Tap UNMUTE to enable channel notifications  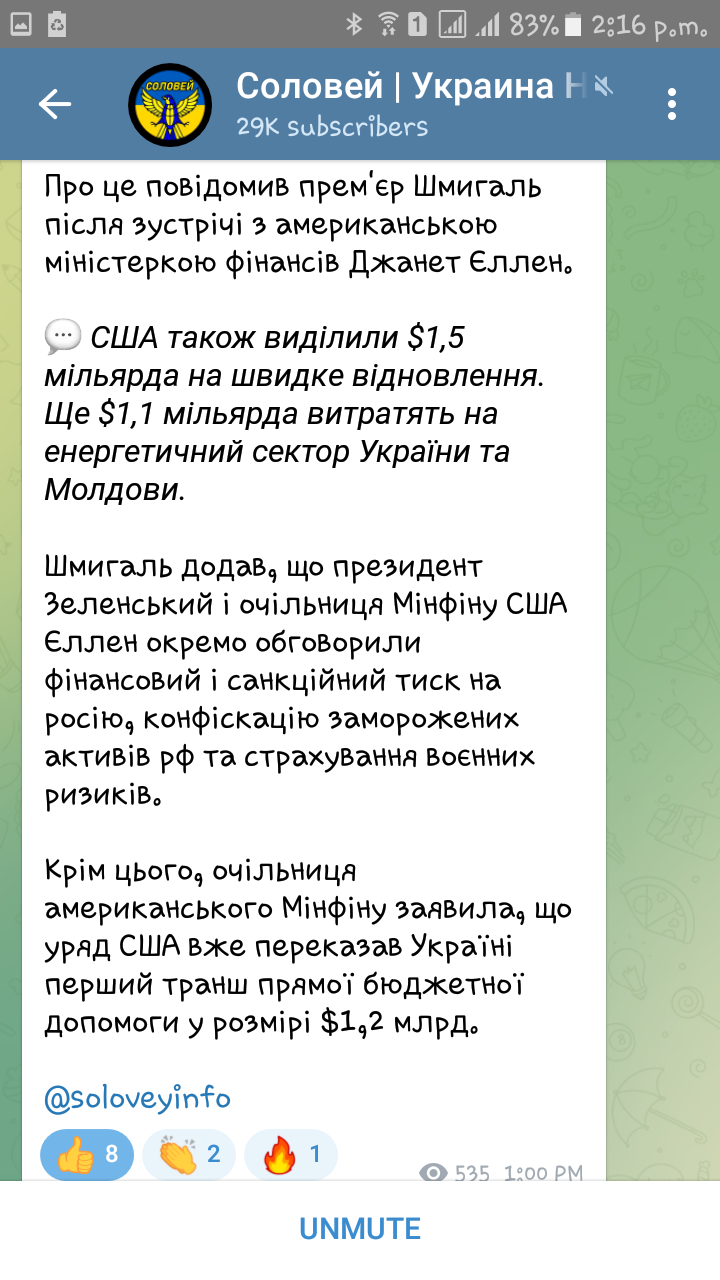point(360,1229)
